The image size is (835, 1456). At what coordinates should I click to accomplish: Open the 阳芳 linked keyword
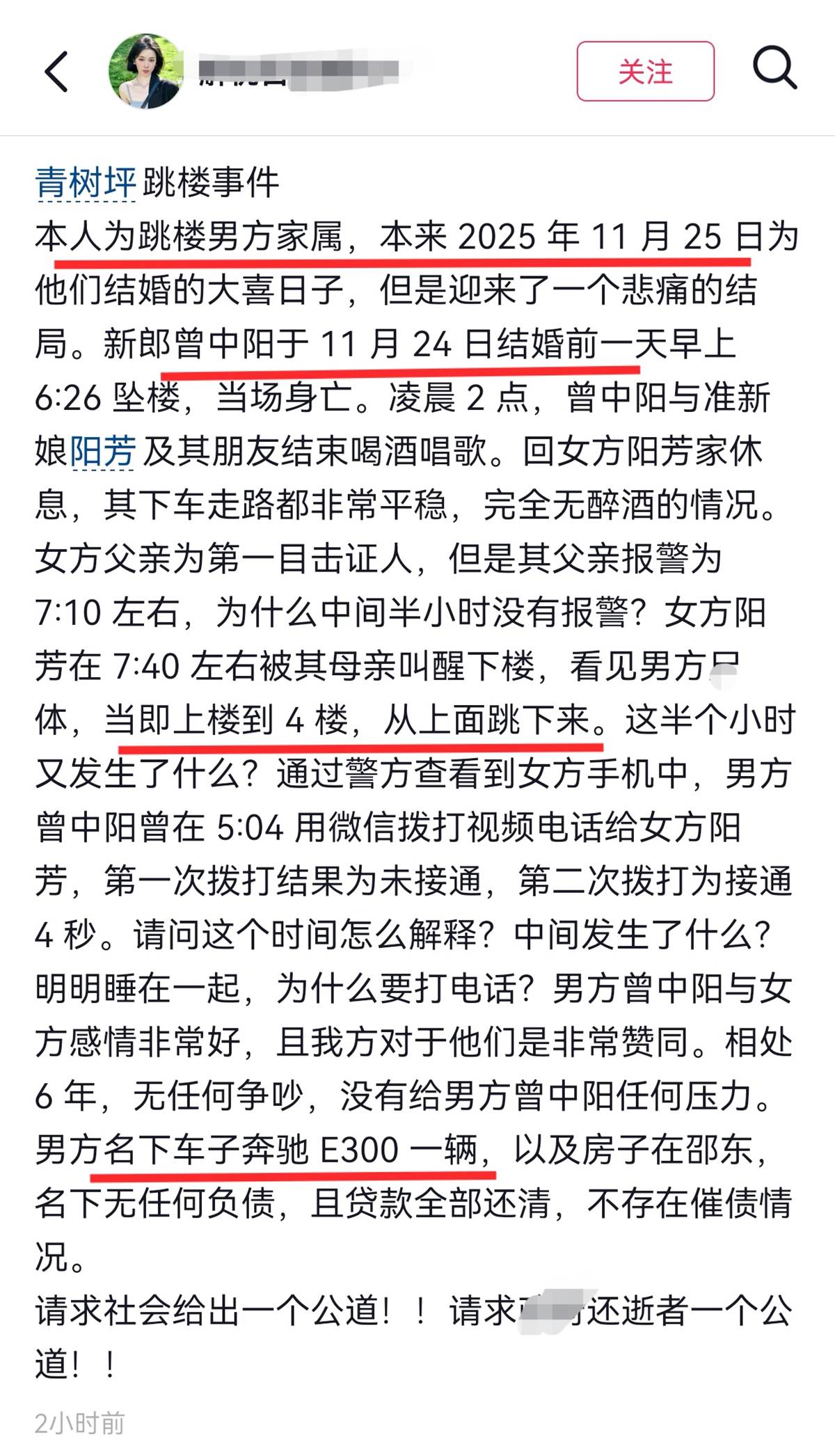point(103,452)
